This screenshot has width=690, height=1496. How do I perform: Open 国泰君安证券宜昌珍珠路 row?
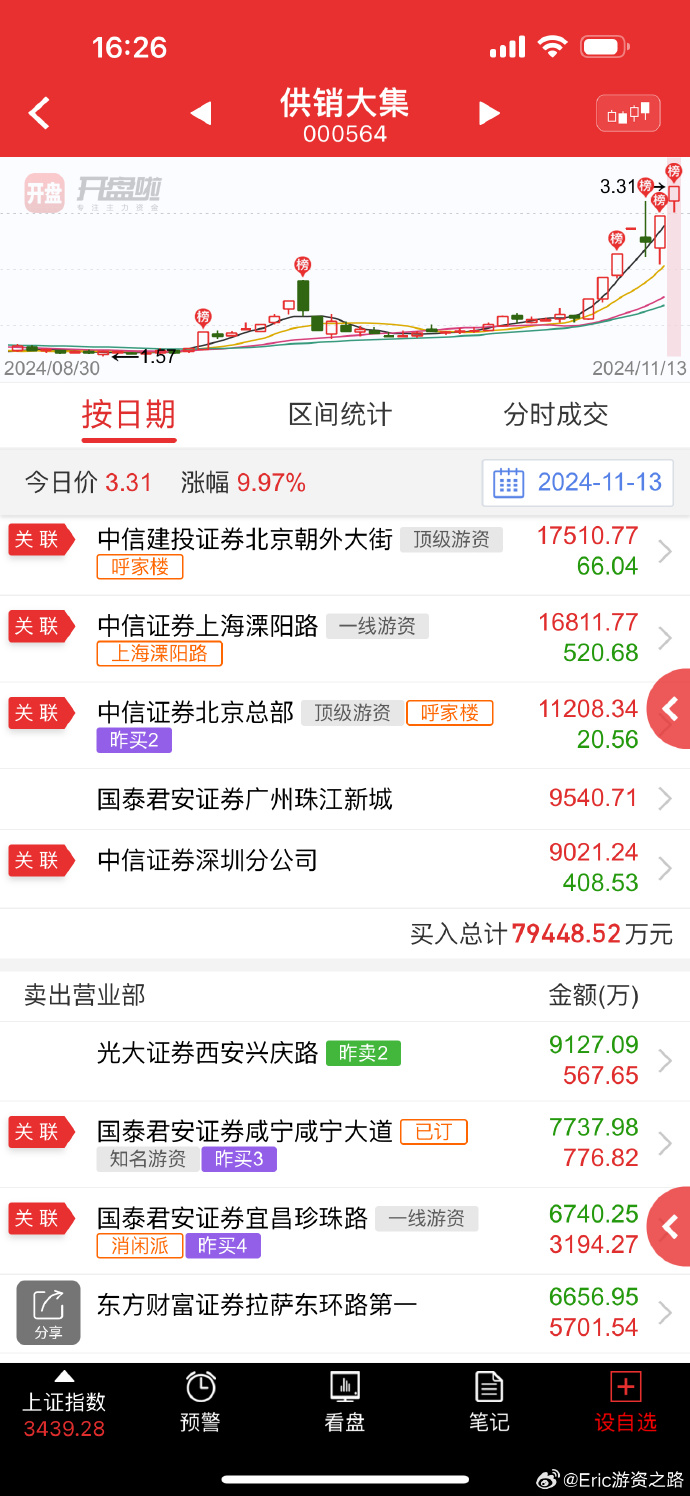[345, 1230]
